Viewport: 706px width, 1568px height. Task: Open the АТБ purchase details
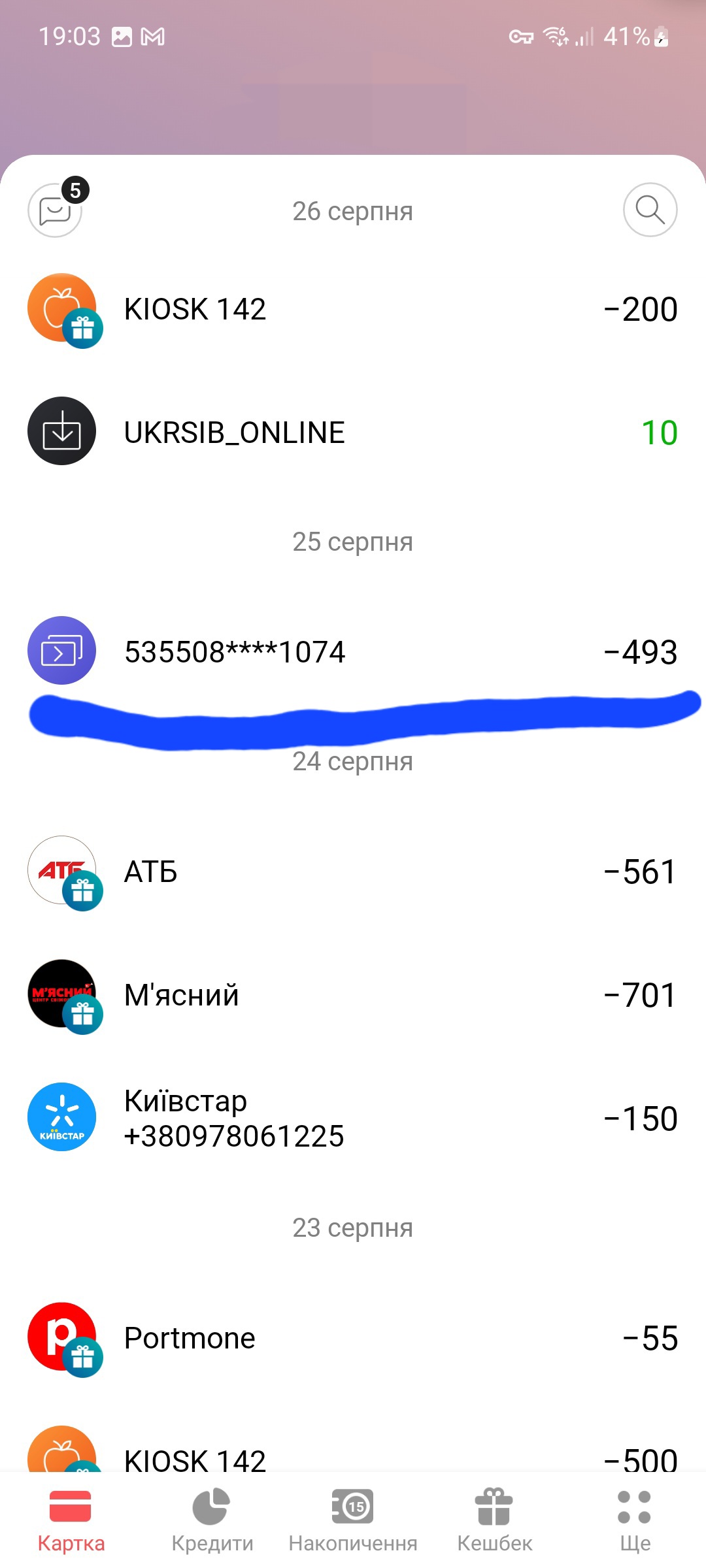click(x=353, y=871)
